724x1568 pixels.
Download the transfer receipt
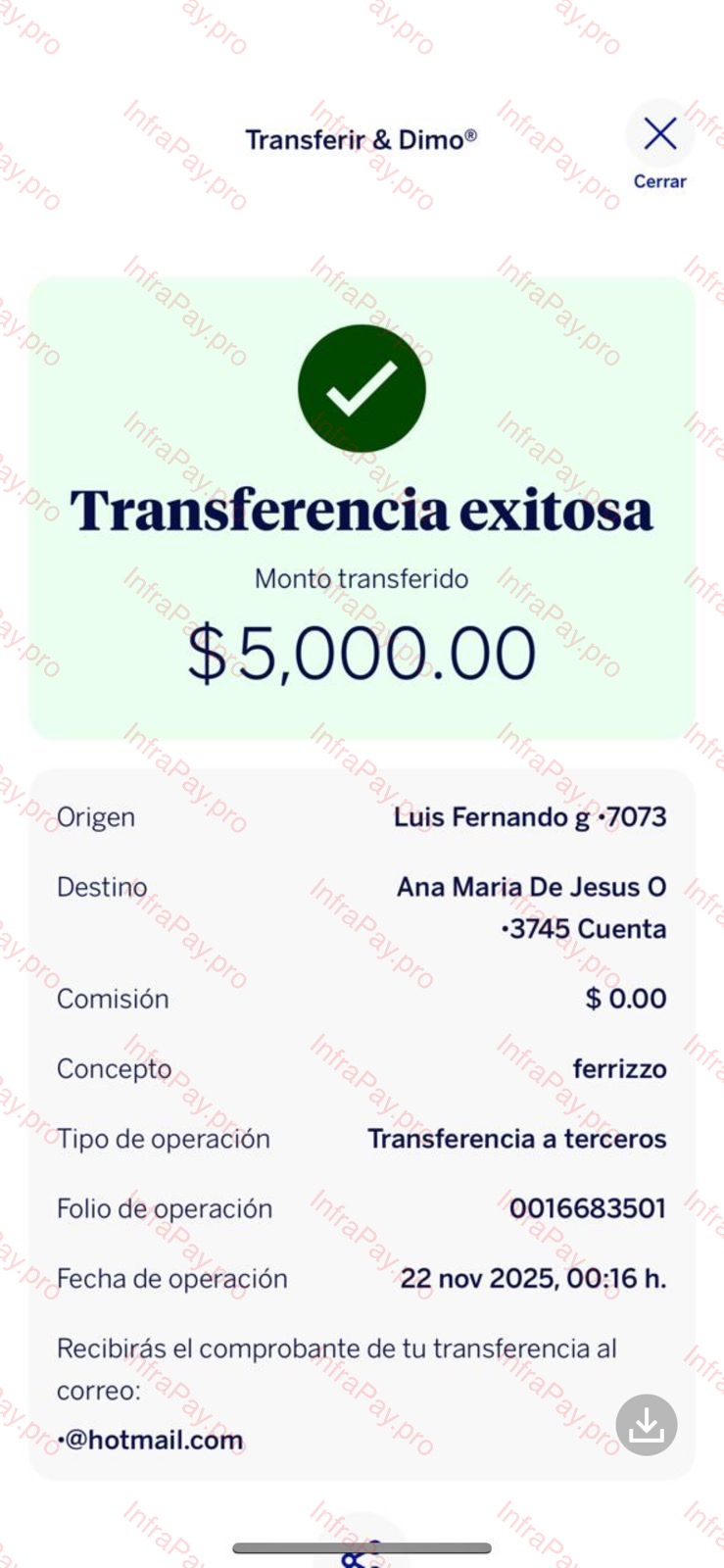(x=647, y=1424)
